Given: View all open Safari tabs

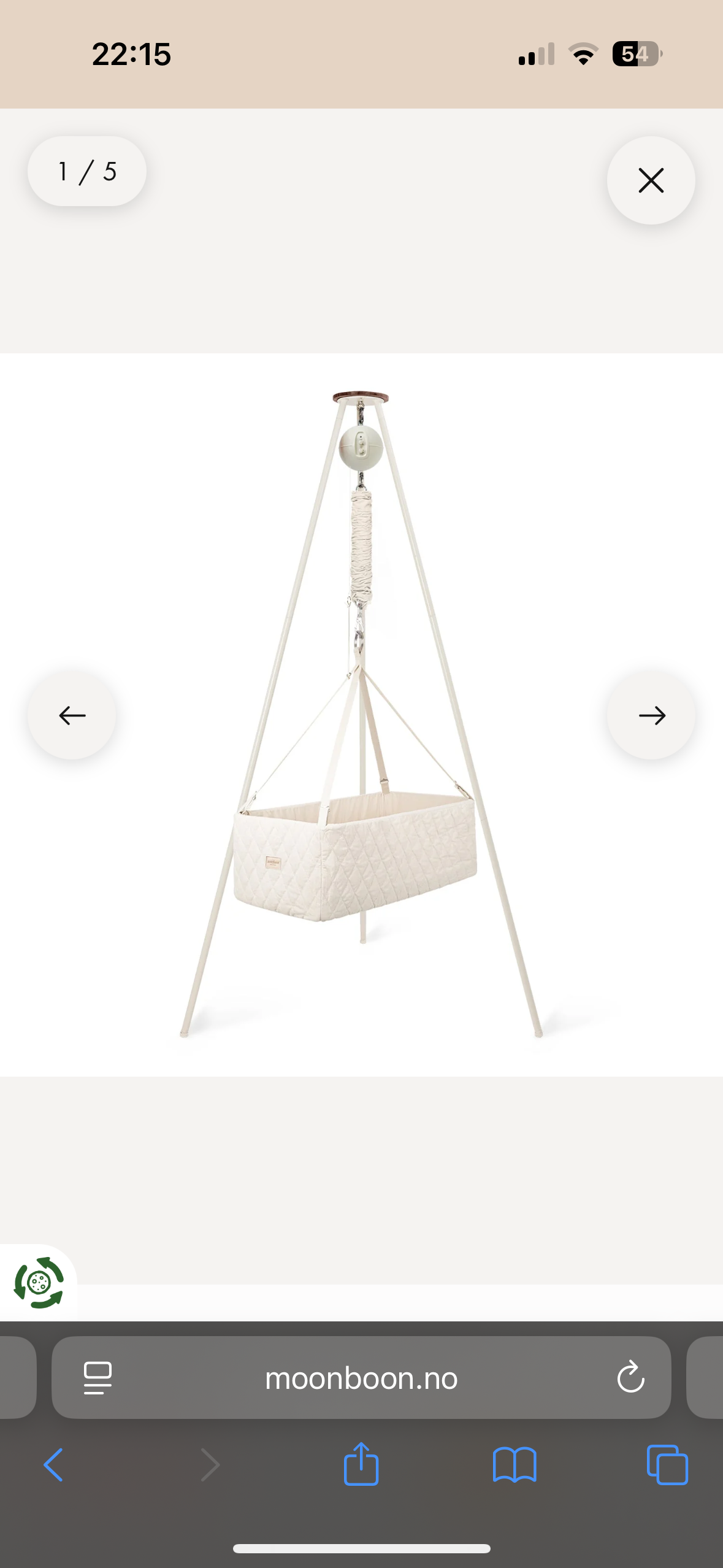Looking at the screenshot, I should [667, 1465].
